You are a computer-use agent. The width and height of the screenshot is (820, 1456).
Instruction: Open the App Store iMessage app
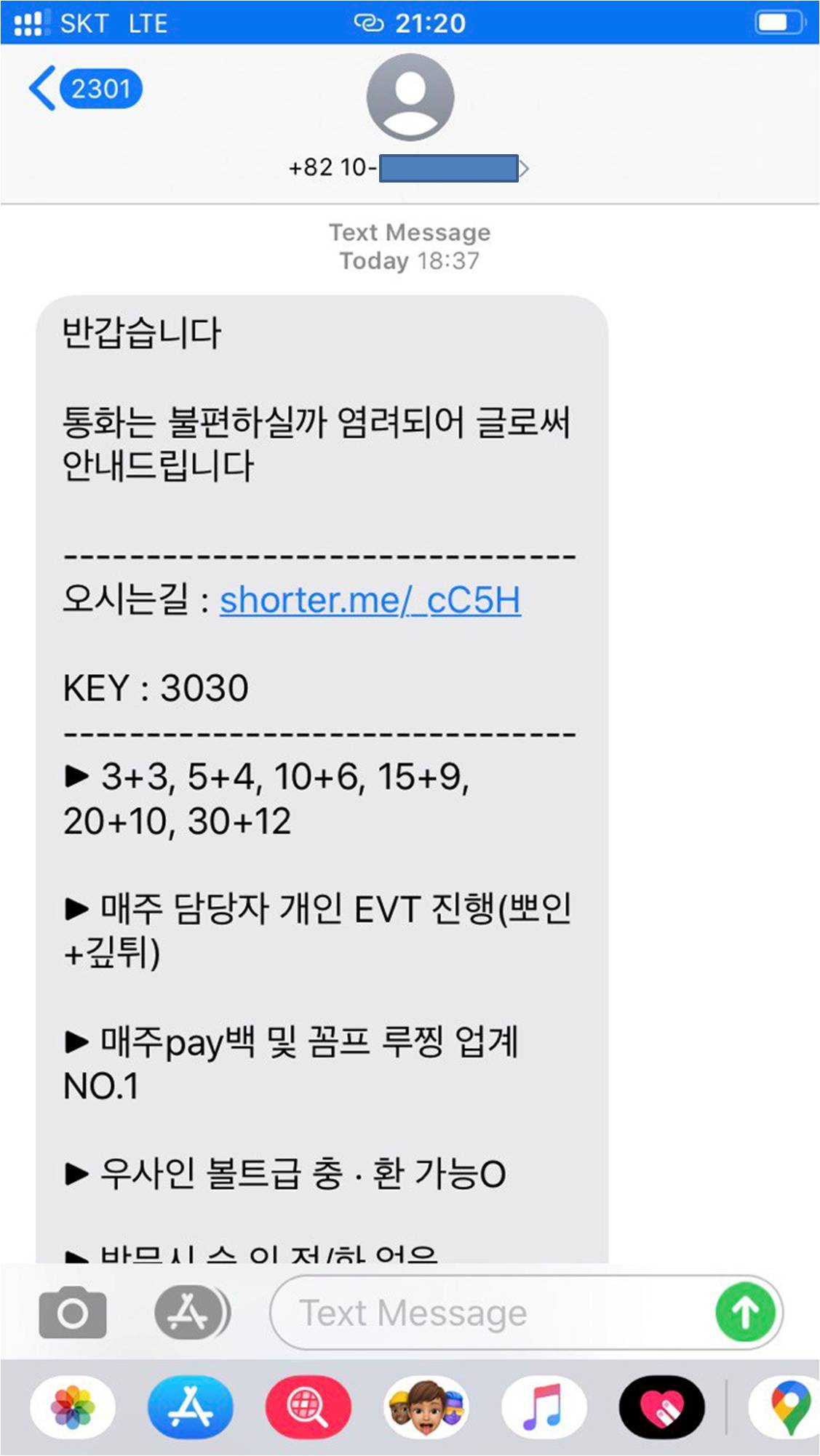191,1407
